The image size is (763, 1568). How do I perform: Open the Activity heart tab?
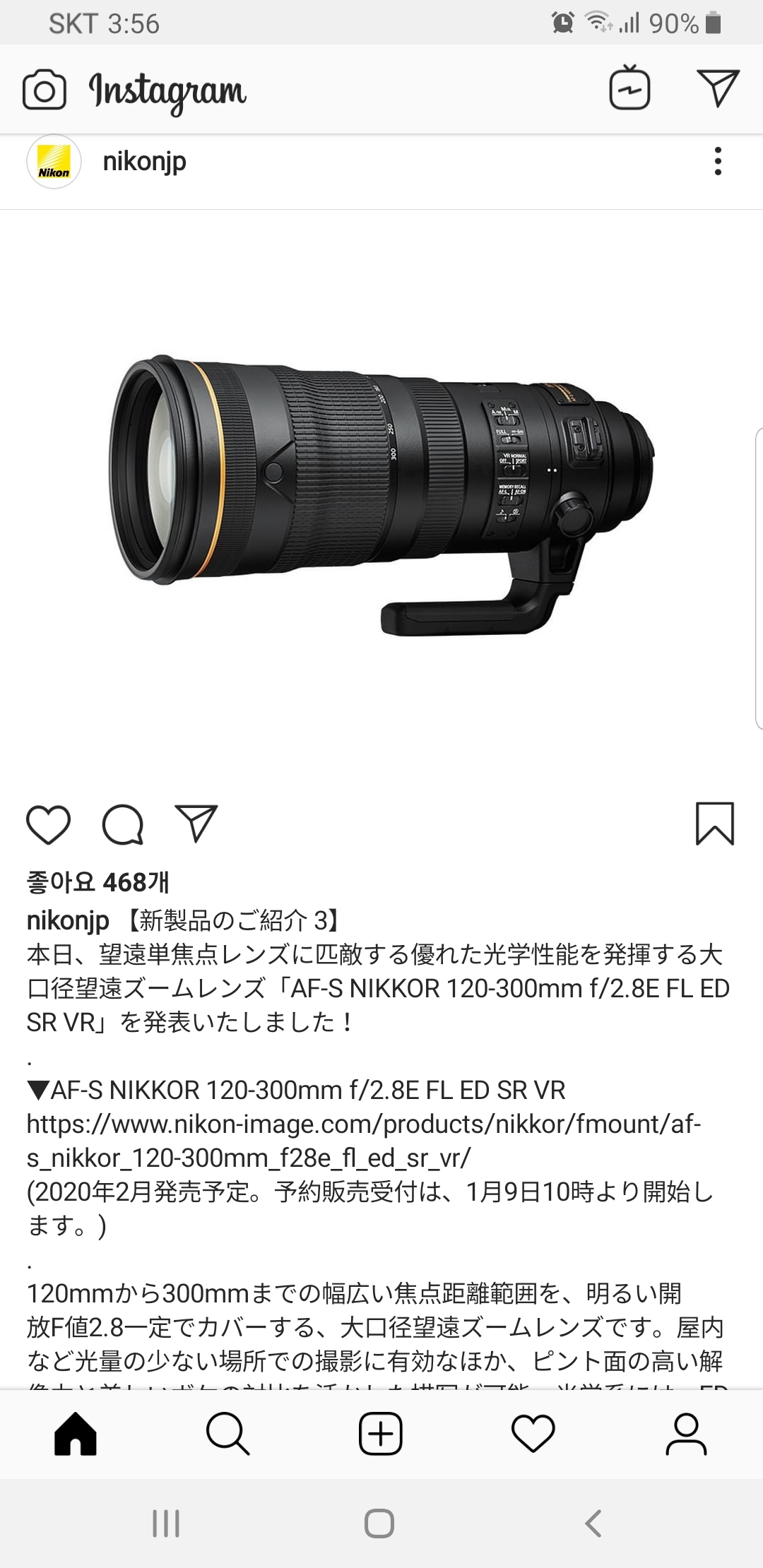pos(533,1434)
